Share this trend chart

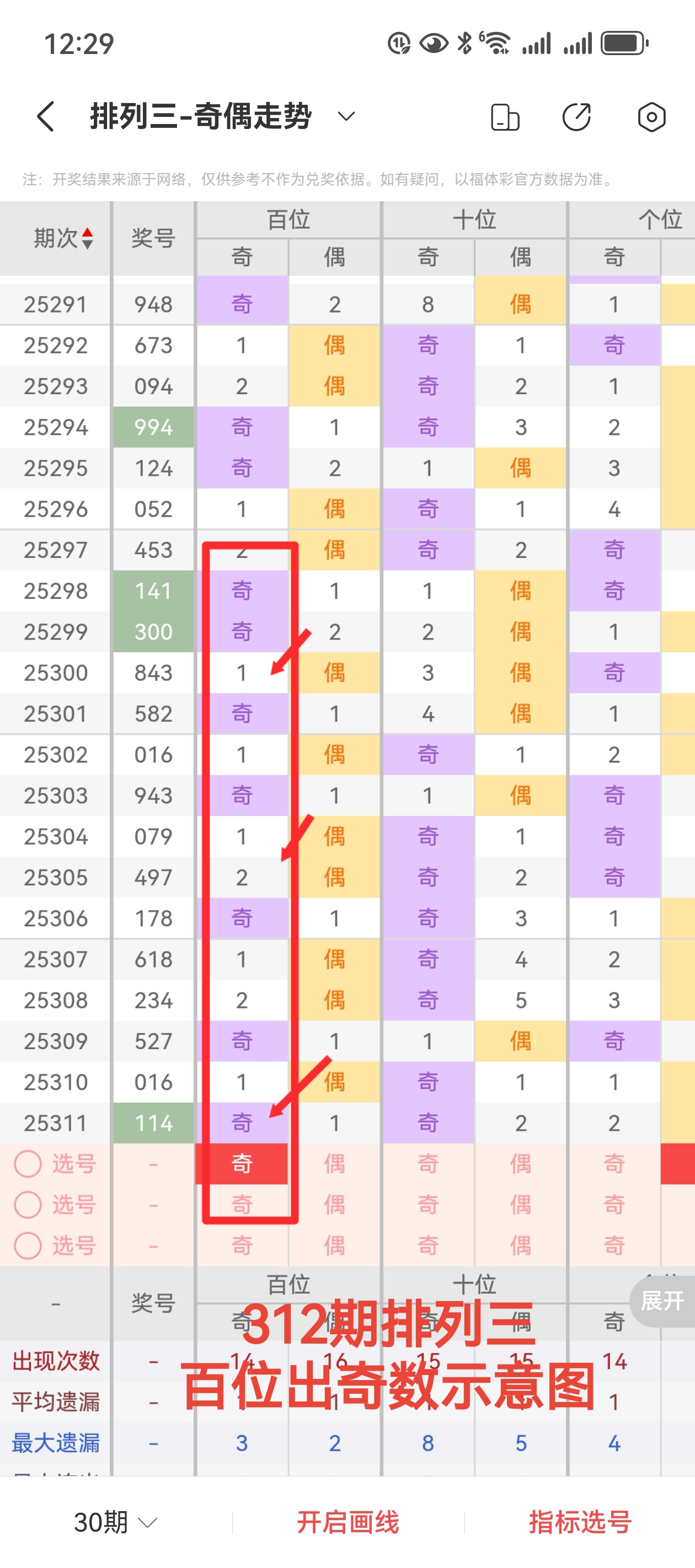(576, 117)
